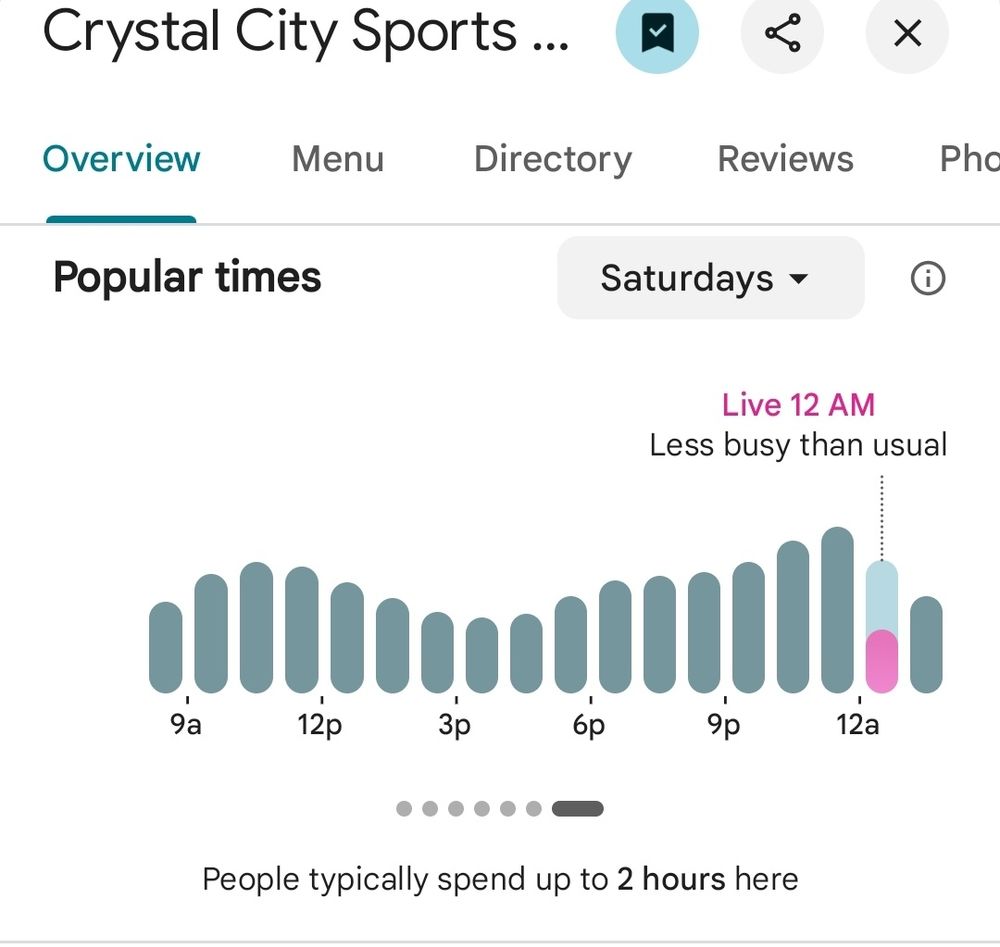
Task: Close the place details panel
Action: pyautogui.click(x=906, y=34)
